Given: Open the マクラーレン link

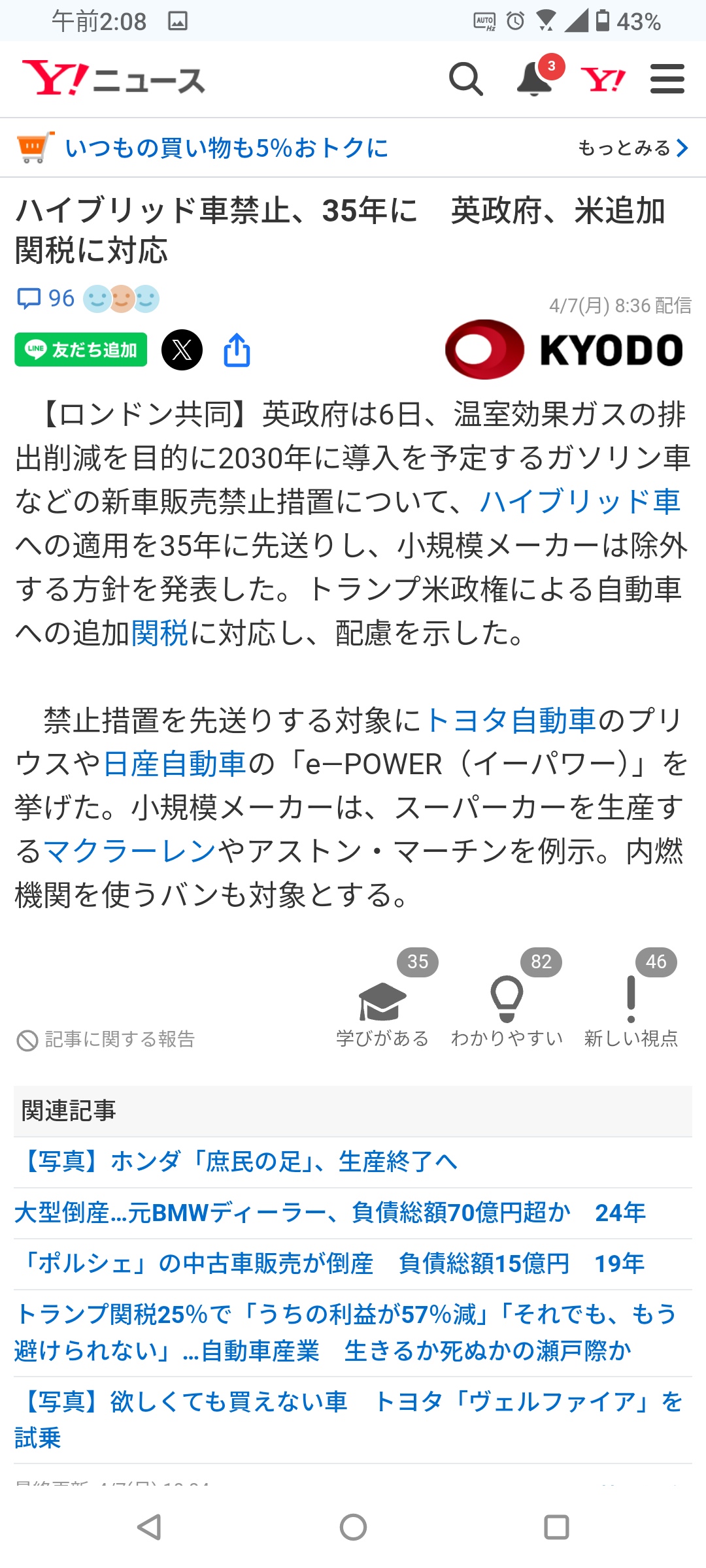Looking at the screenshot, I should [129, 851].
